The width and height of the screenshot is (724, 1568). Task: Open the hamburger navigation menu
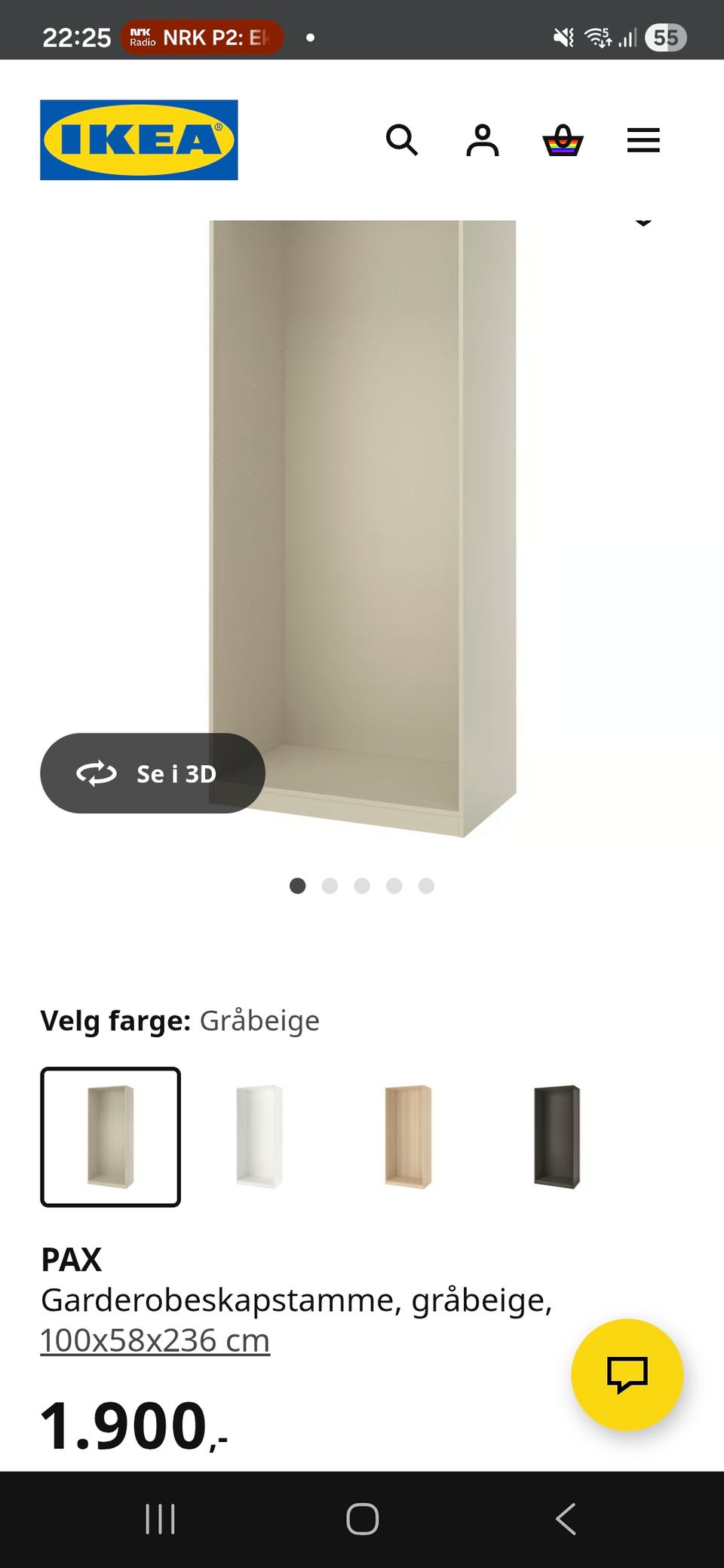643,141
